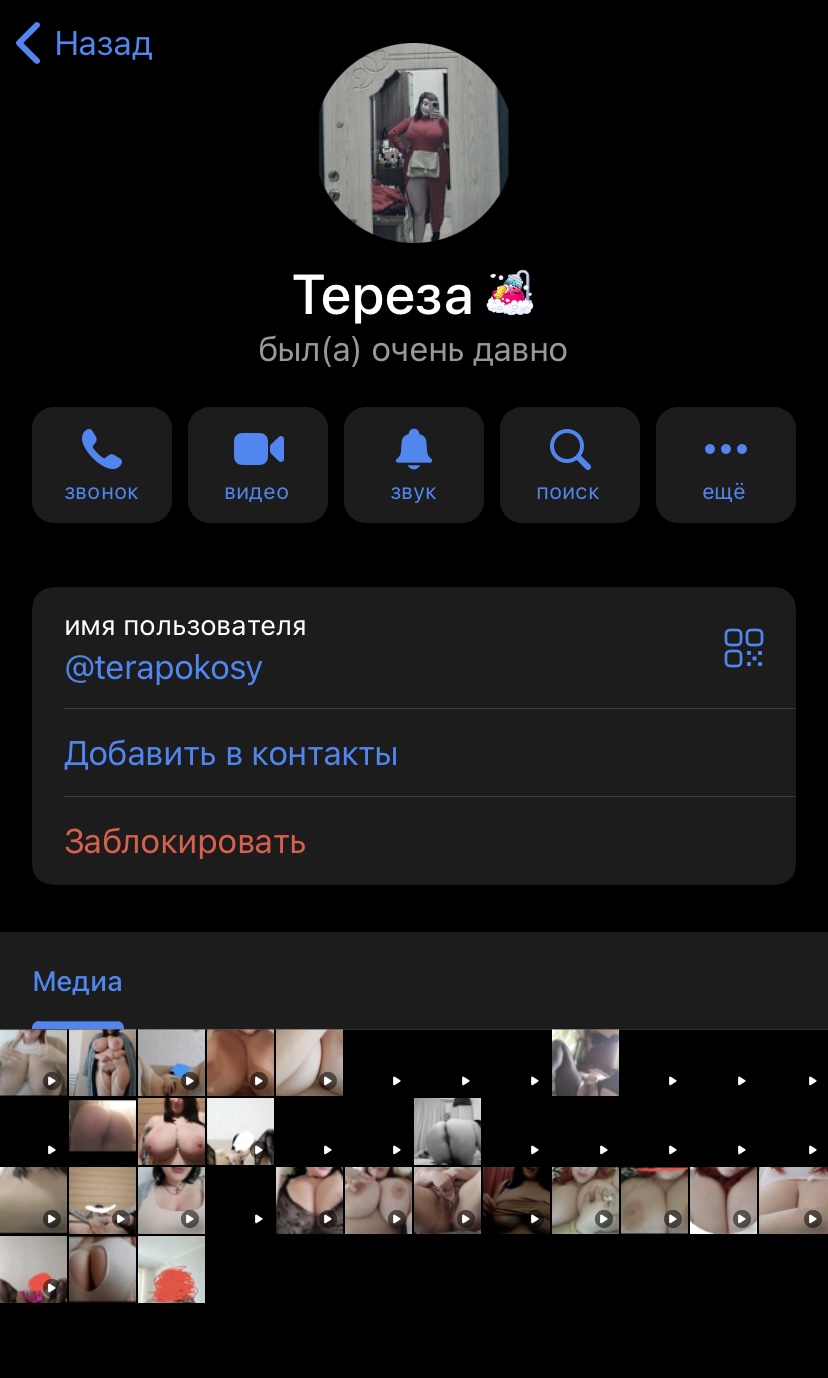This screenshot has width=828, height=1378.
Task: Start a video call via видео
Action: point(258,465)
